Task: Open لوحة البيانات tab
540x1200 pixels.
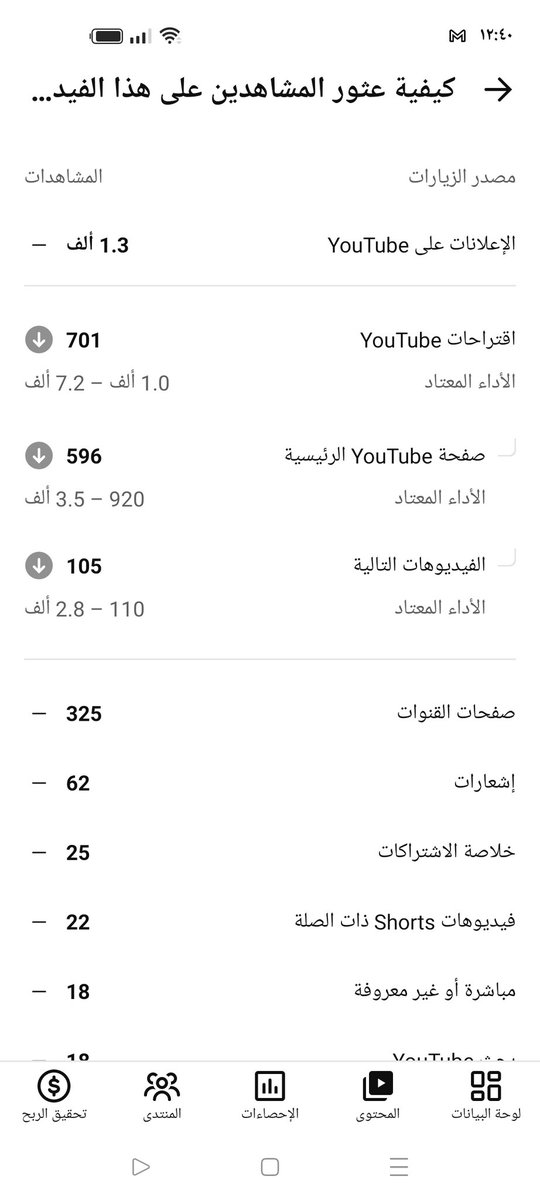Action: (485, 1094)
